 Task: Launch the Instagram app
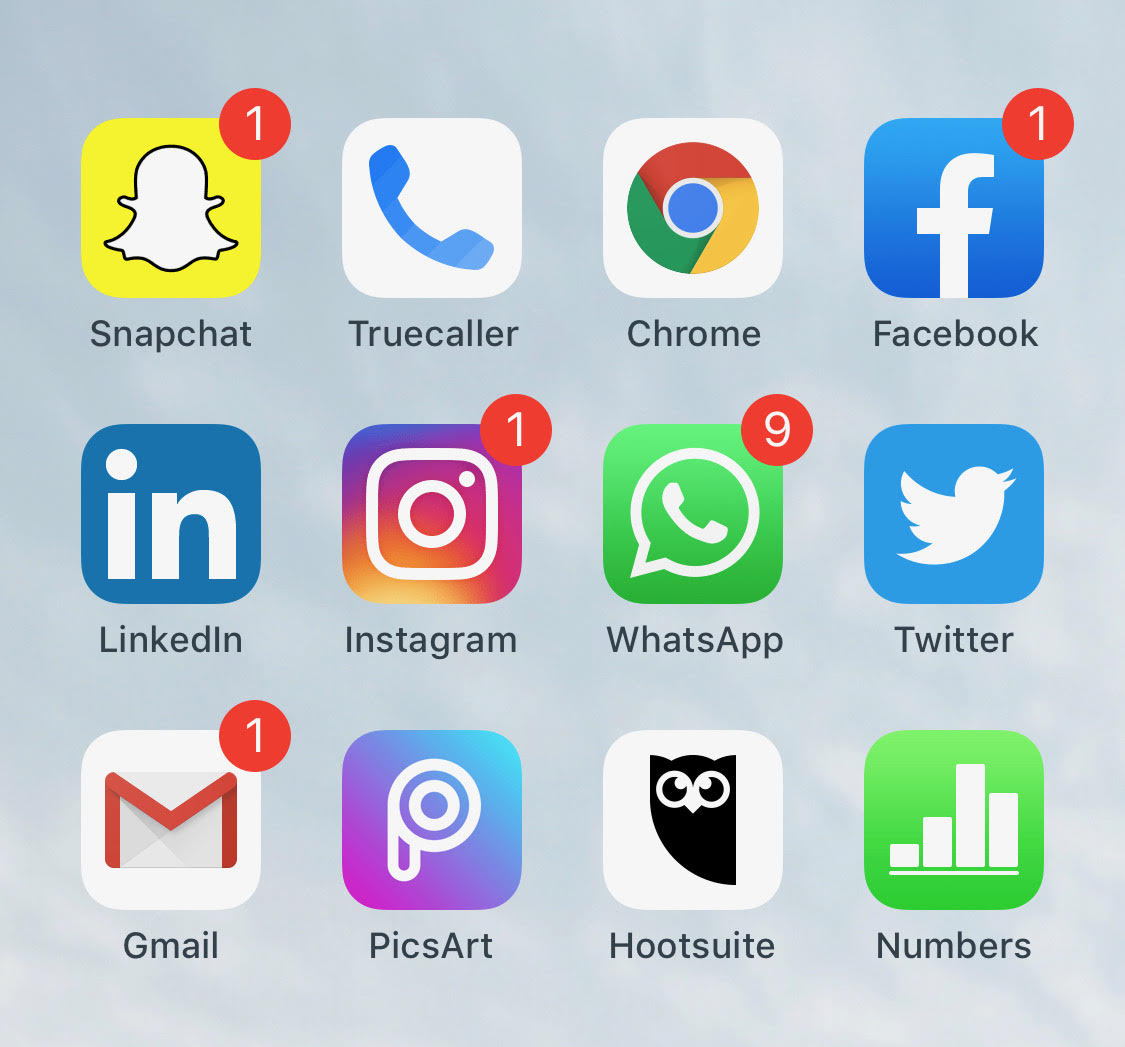coord(432,514)
